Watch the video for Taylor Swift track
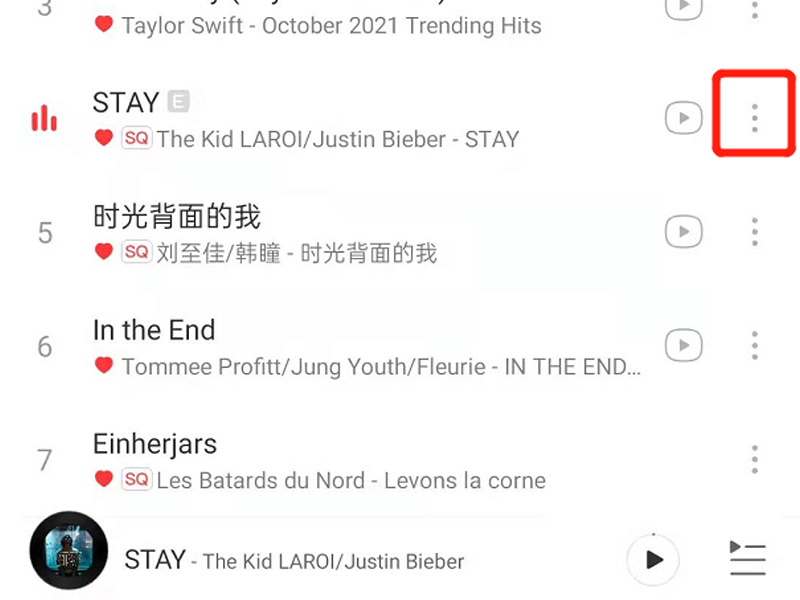800x600 pixels. [683, 8]
